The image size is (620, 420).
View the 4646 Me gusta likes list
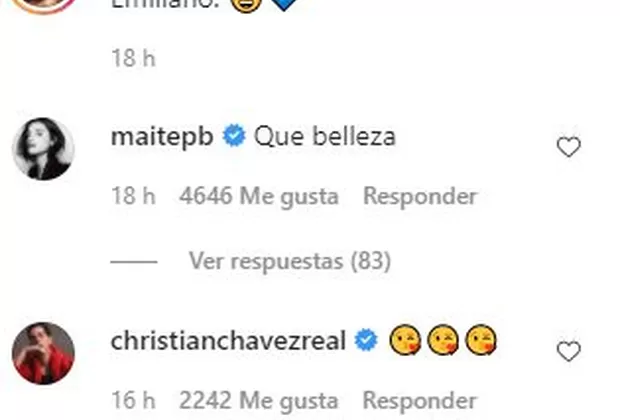tap(259, 197)
